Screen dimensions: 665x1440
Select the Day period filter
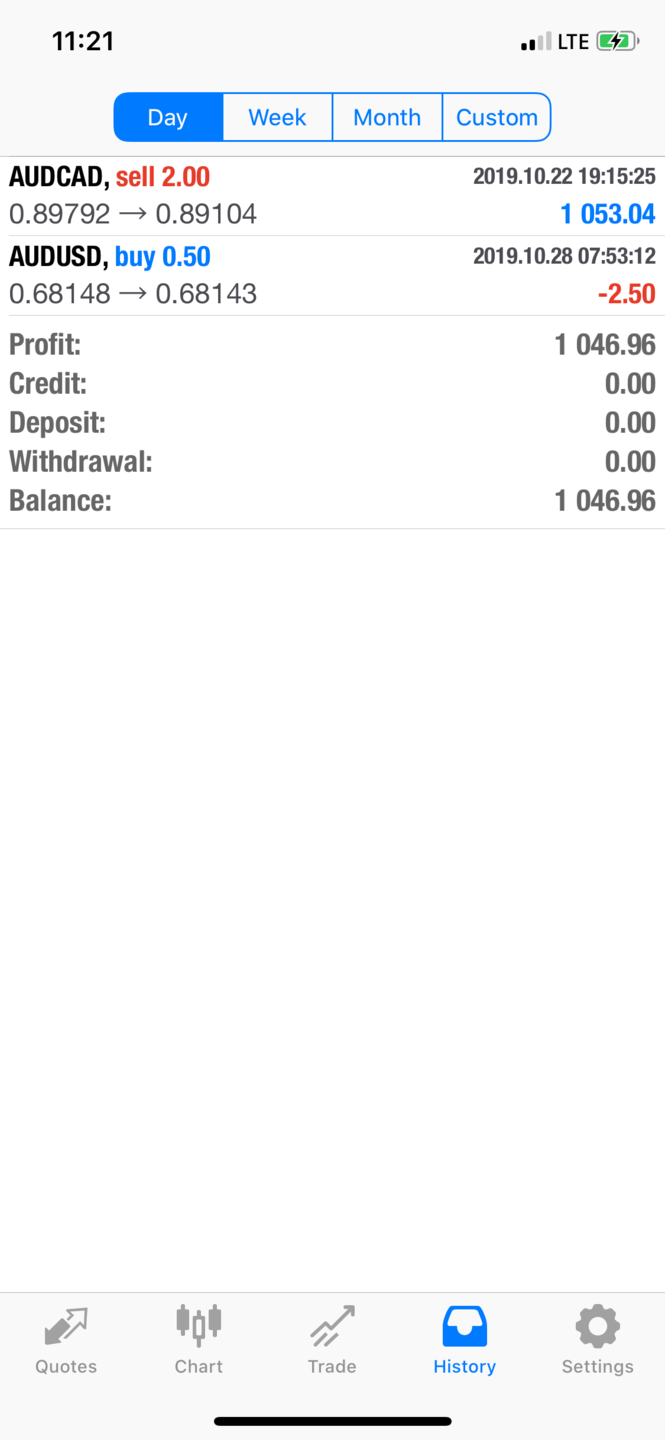tap(168, 117)
